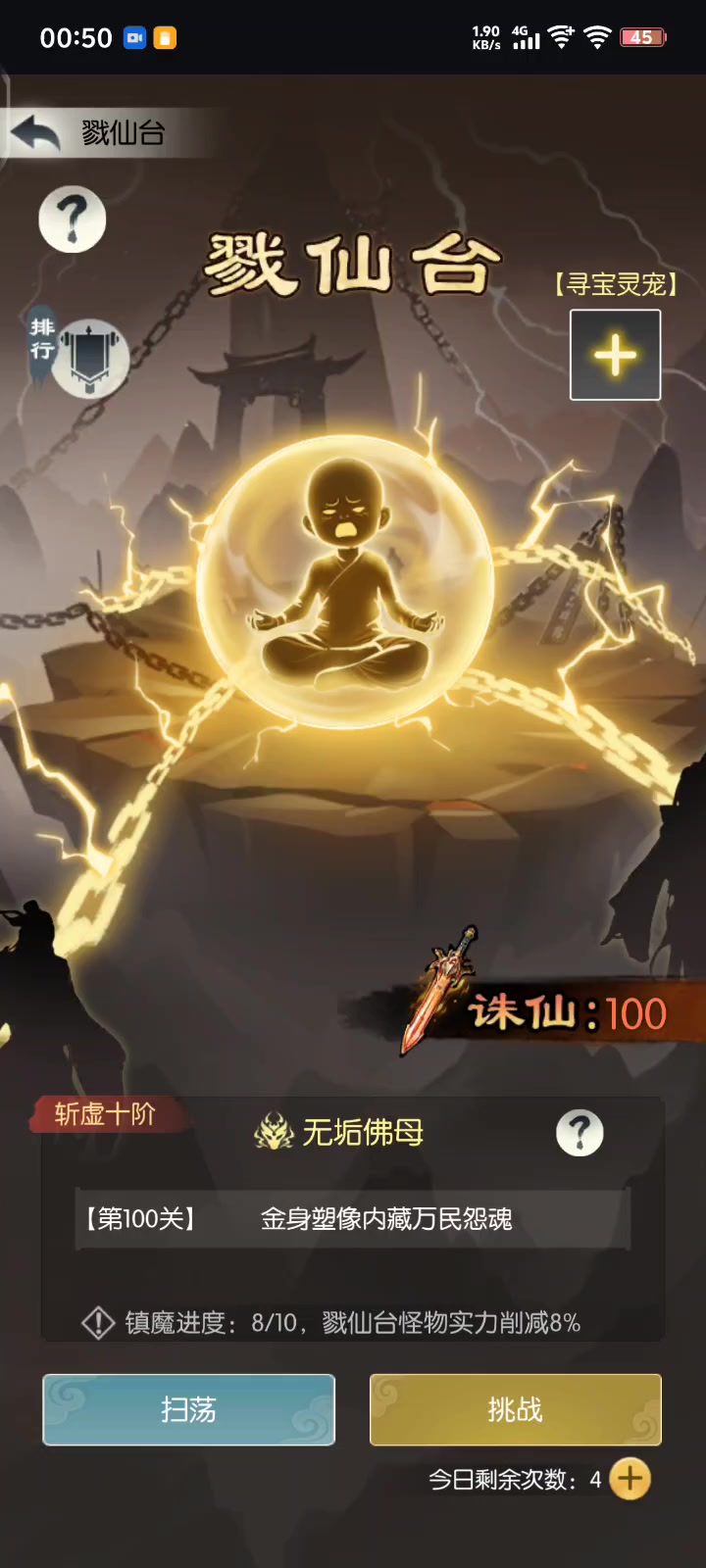Open help next to 无垢佛母
This screenshot has width=706, height=1568.
580,1133
